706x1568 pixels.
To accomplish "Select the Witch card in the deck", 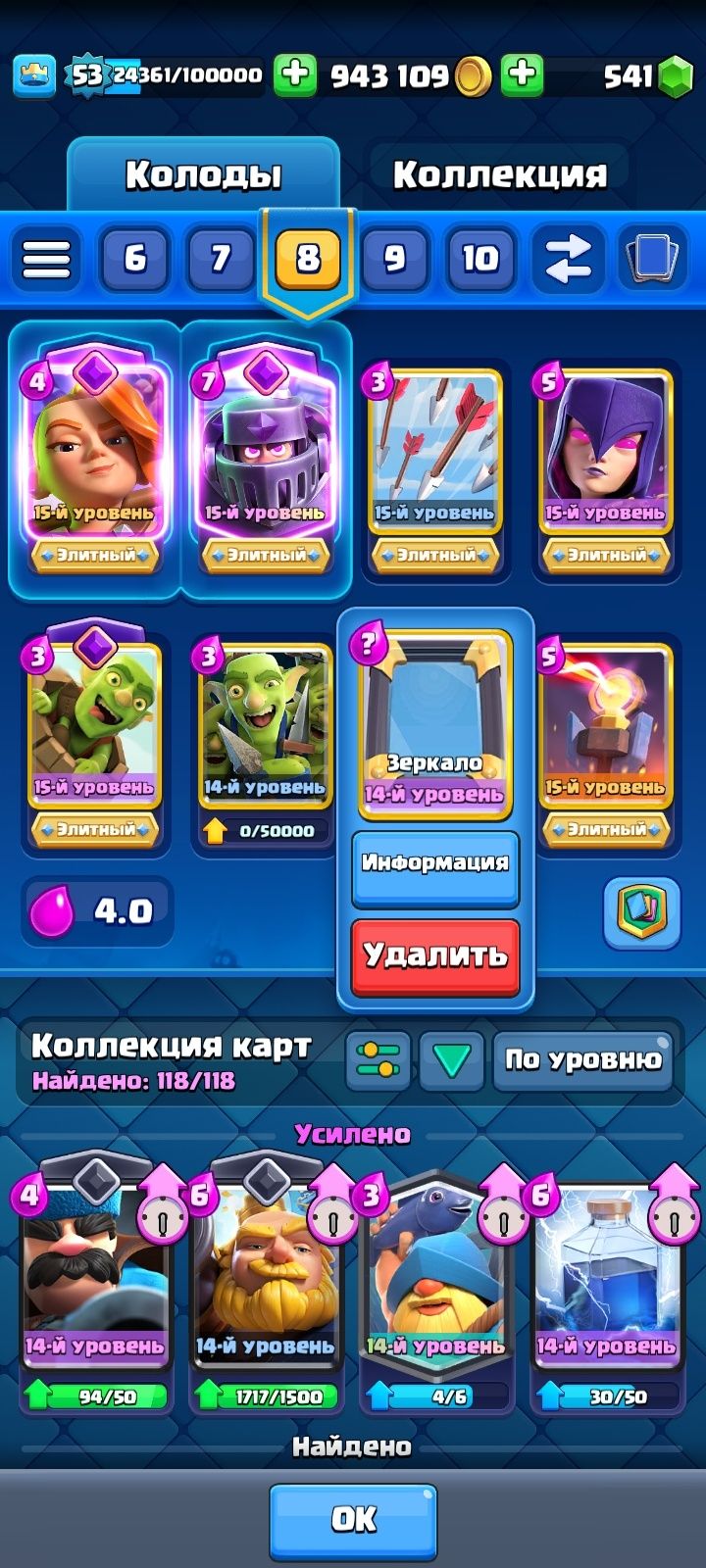I will [x=605, y=461].
